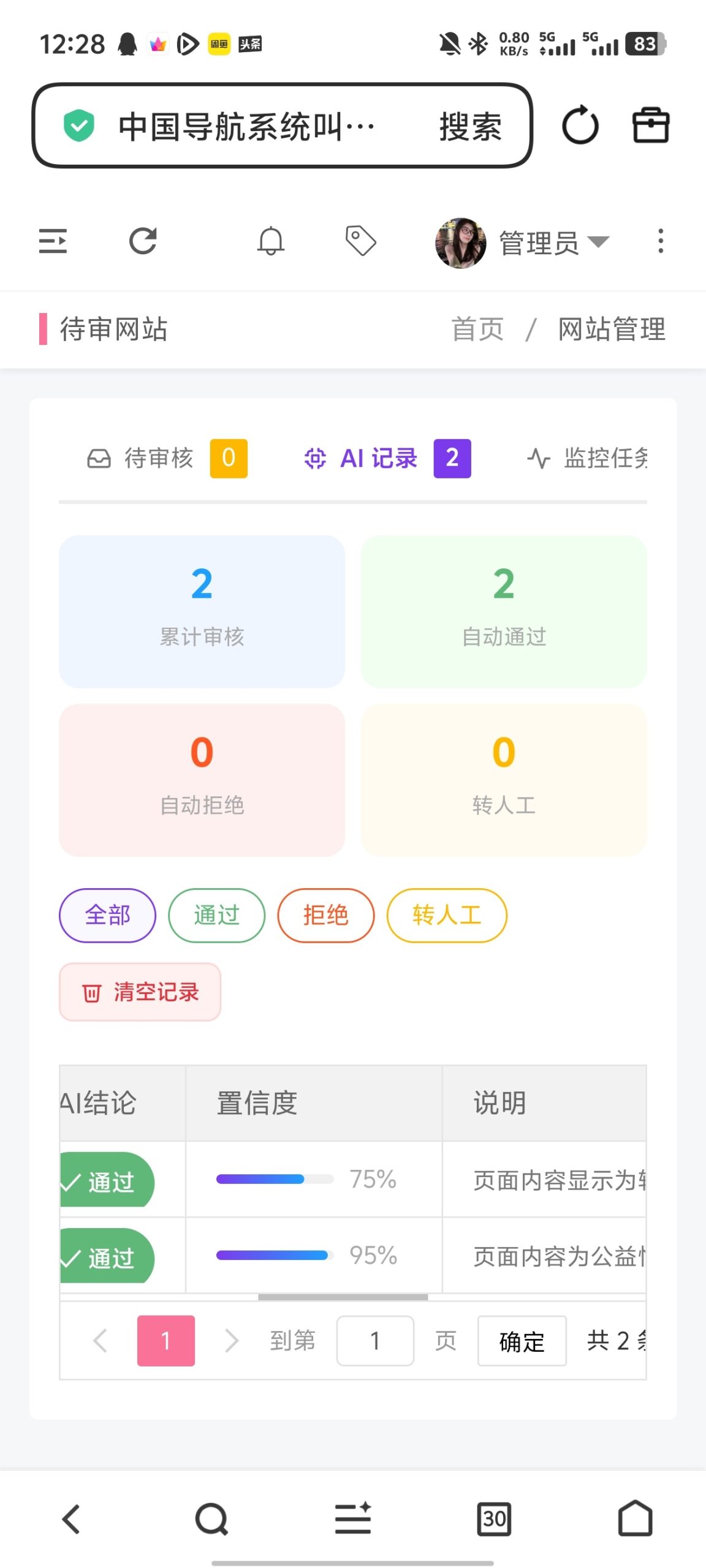Open the 首页 breadcrumb link
The height and width of the screenshot is (1568, 706).
coord(477,329)
